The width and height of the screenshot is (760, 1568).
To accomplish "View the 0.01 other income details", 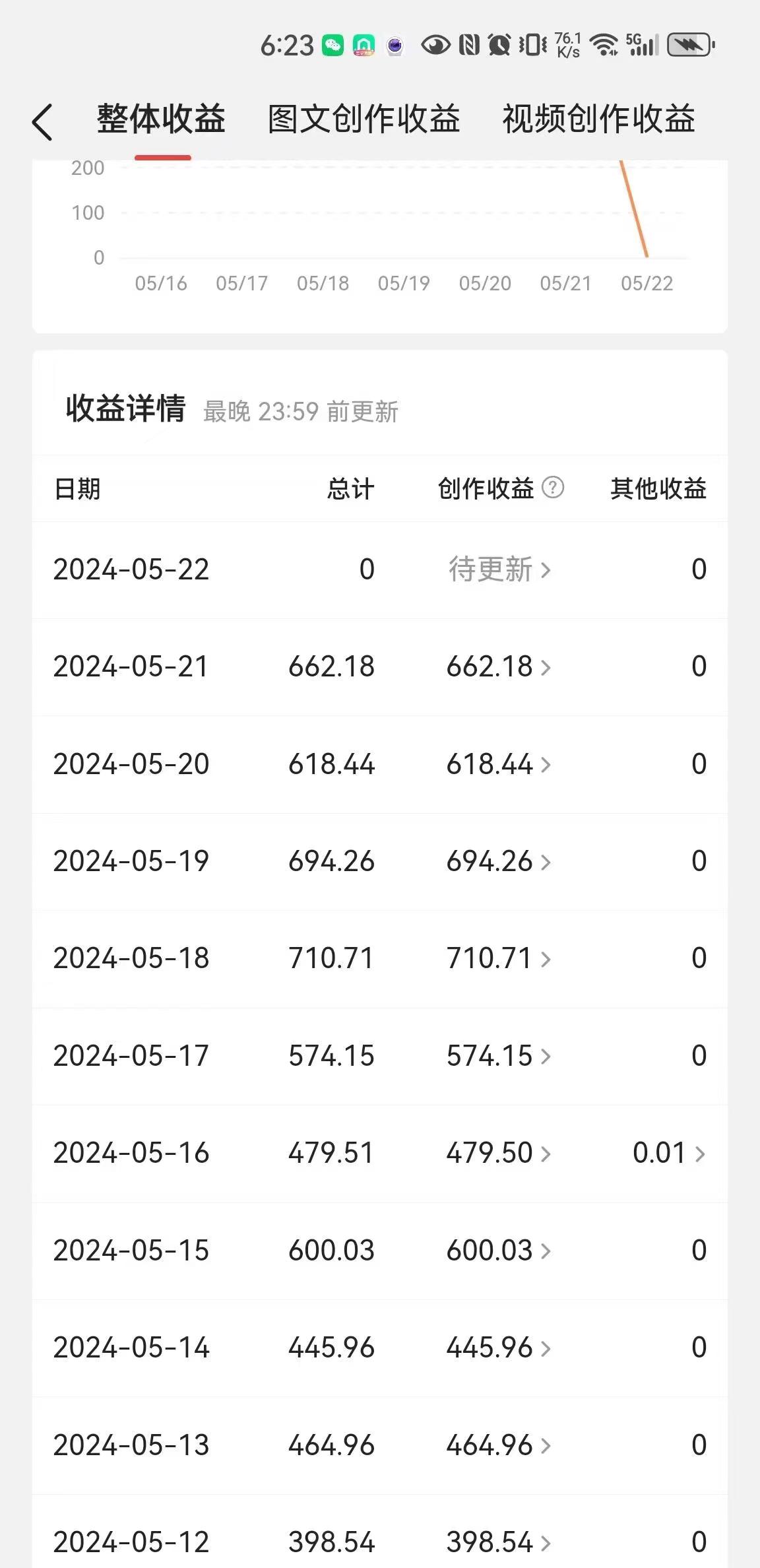I will tap(669, 1153).
